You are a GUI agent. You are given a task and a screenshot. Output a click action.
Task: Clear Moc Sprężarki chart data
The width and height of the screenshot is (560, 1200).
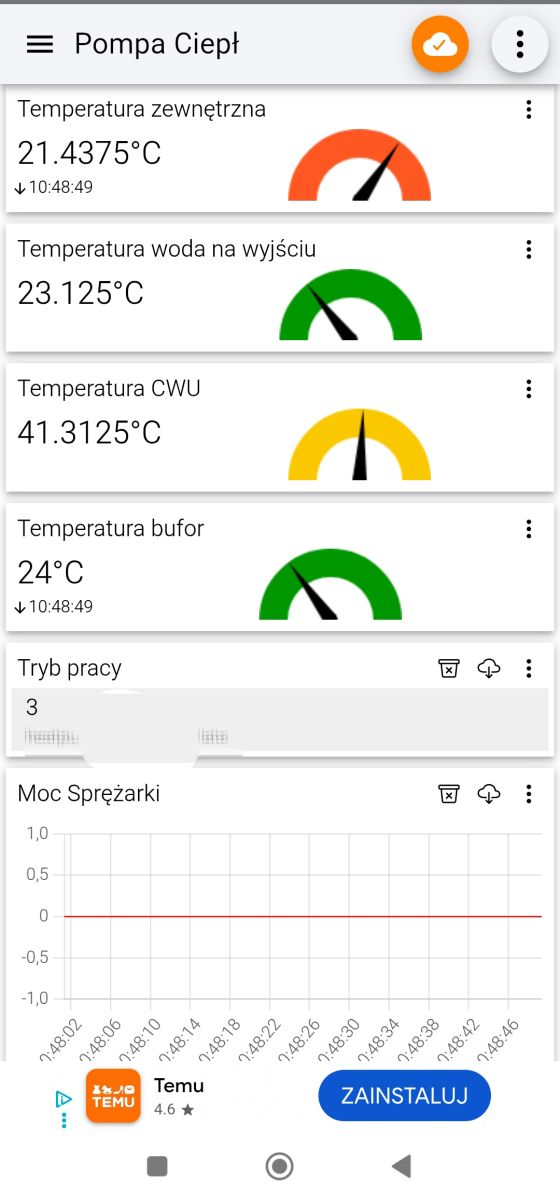click(x=449, y=794)
